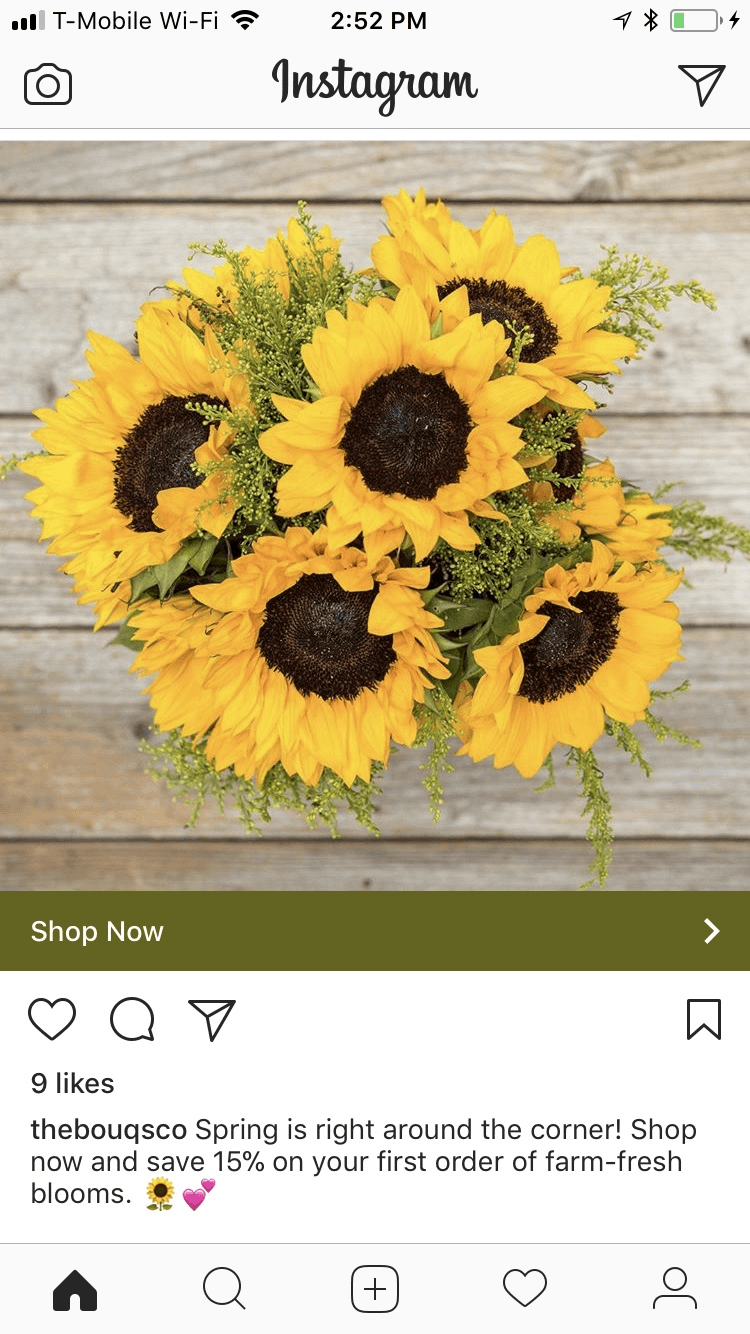View who liked by tapping 9 likes
The width and height of the screenshot is (750, 1334).
click(70, 1083)
